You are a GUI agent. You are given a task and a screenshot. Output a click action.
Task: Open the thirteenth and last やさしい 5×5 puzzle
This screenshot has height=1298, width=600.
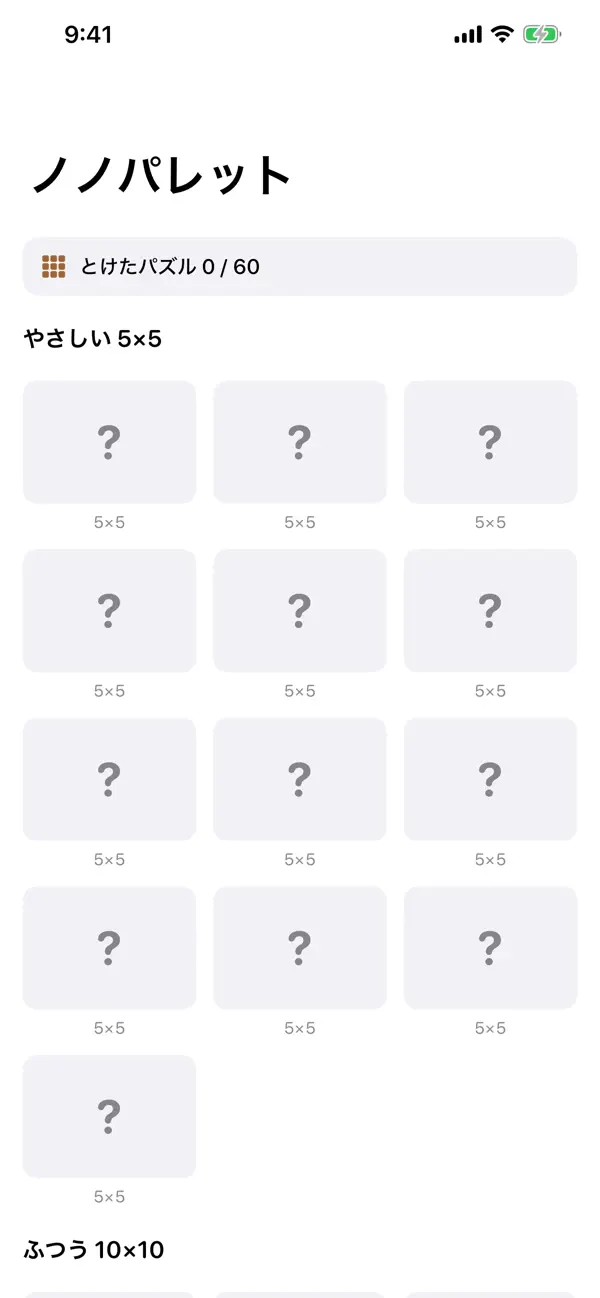click(109, 1116)
